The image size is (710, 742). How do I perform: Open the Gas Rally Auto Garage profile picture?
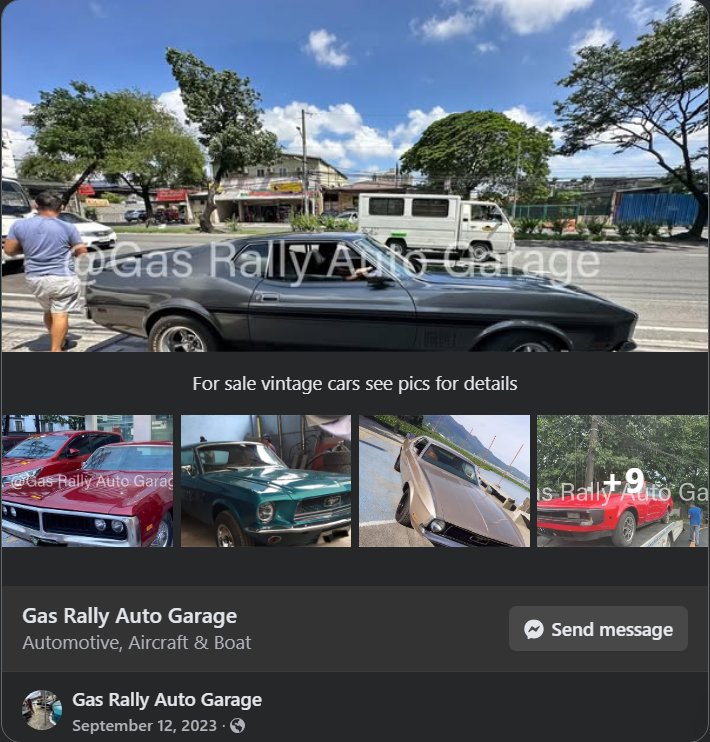pyautogui.click(x=42, y=710)
